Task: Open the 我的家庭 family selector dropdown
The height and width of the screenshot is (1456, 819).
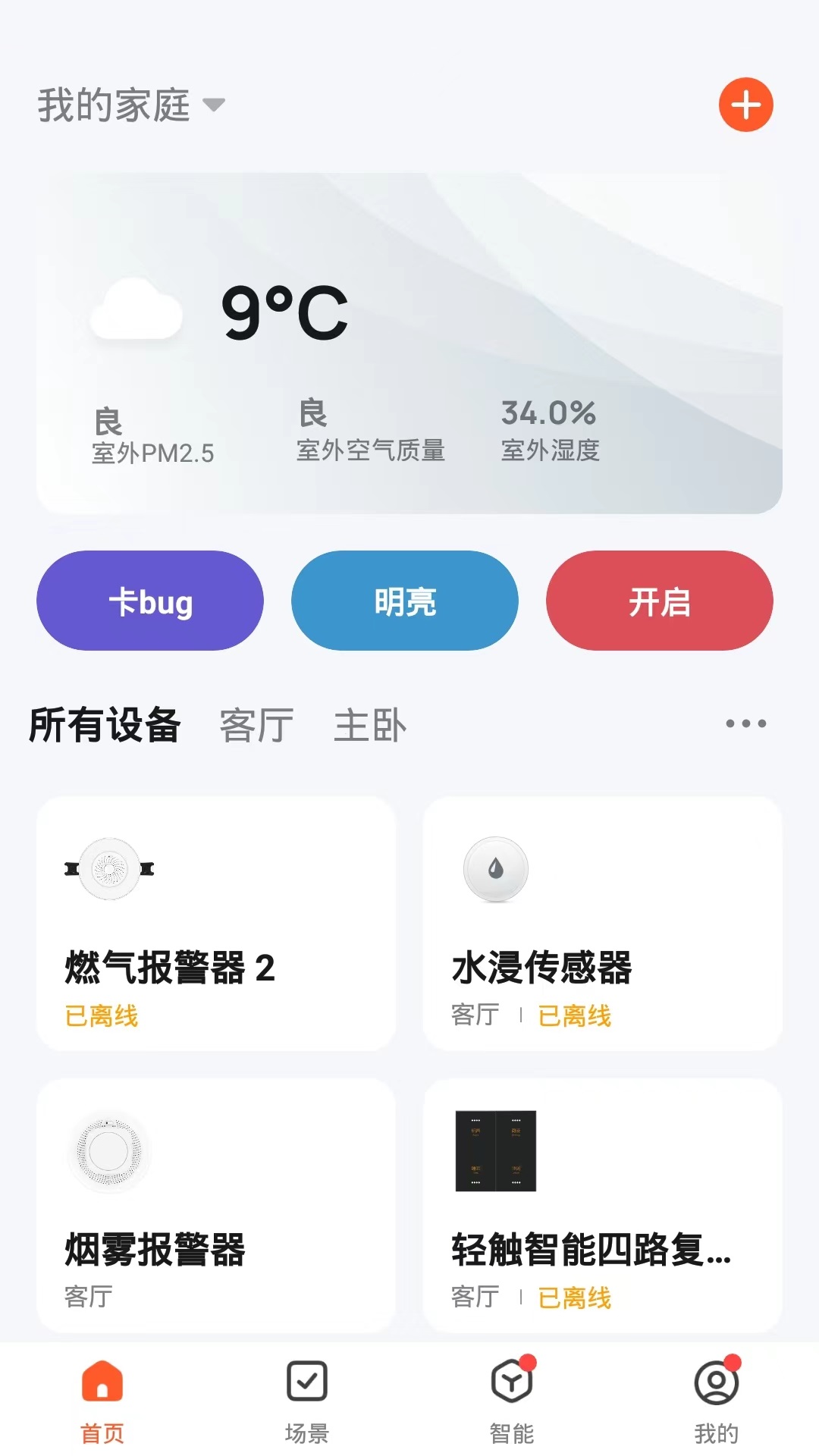Action: (129, 105)
